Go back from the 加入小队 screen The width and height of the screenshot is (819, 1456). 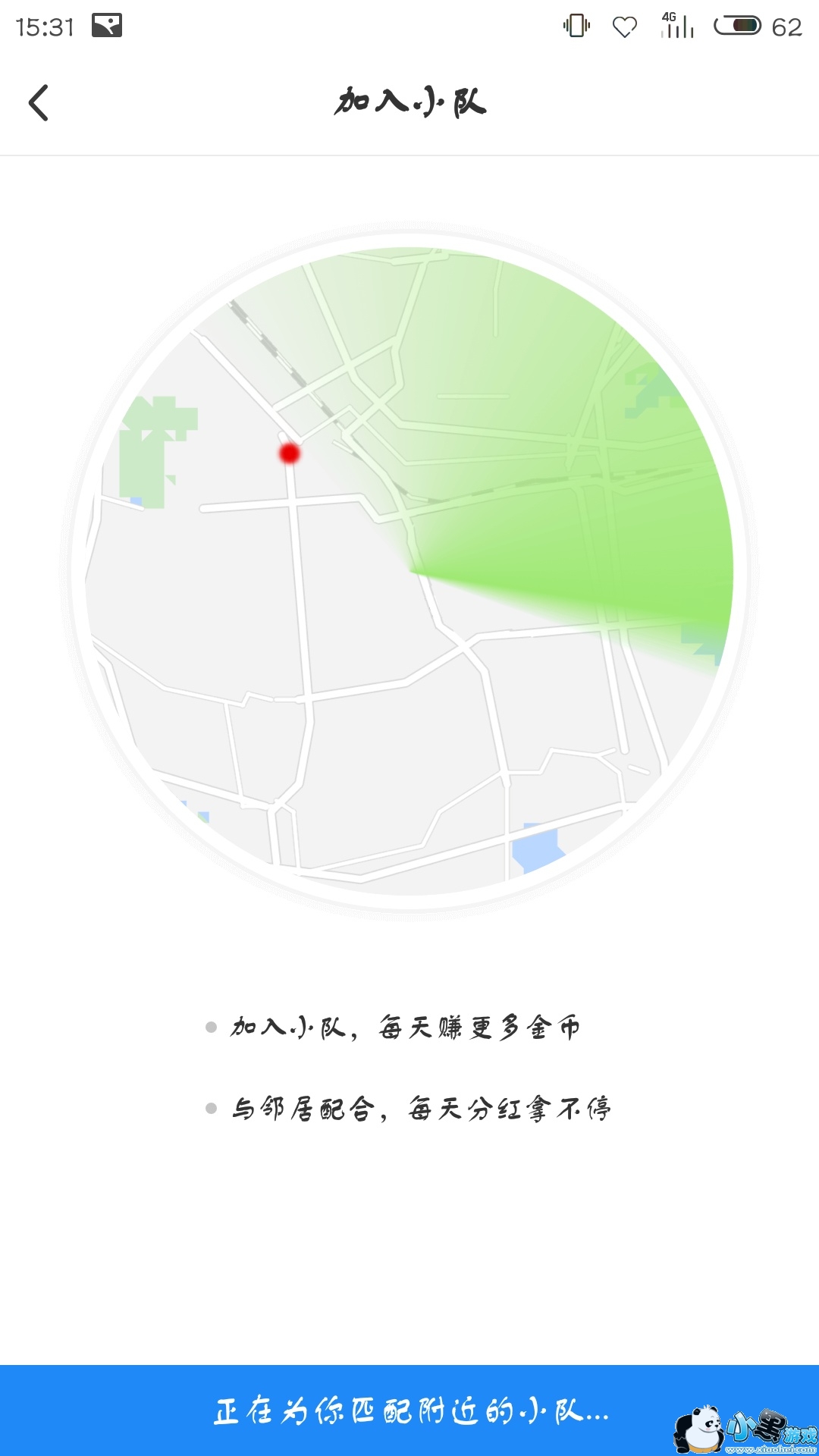pyautogui.click(x=39, y=103)
